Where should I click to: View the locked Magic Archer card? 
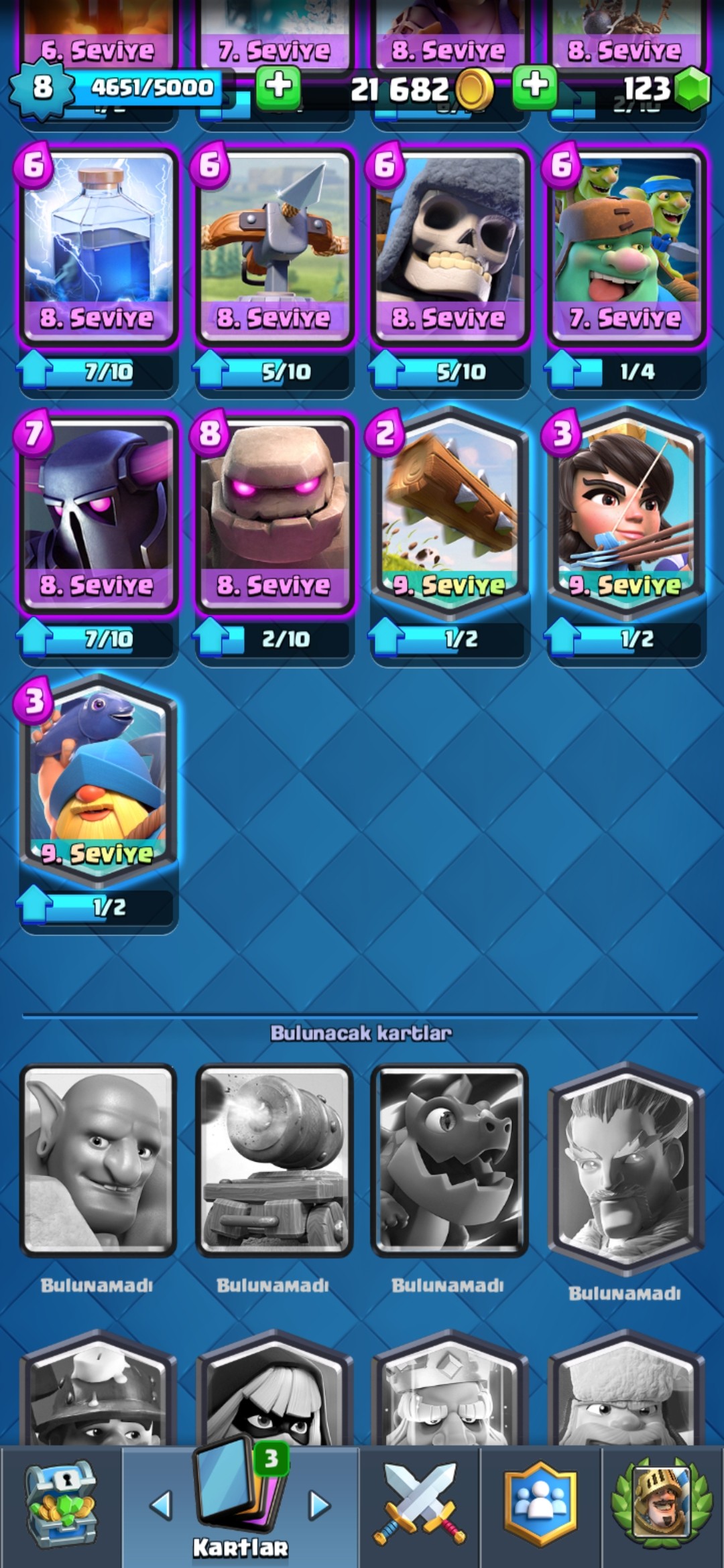coord(625,1166)
